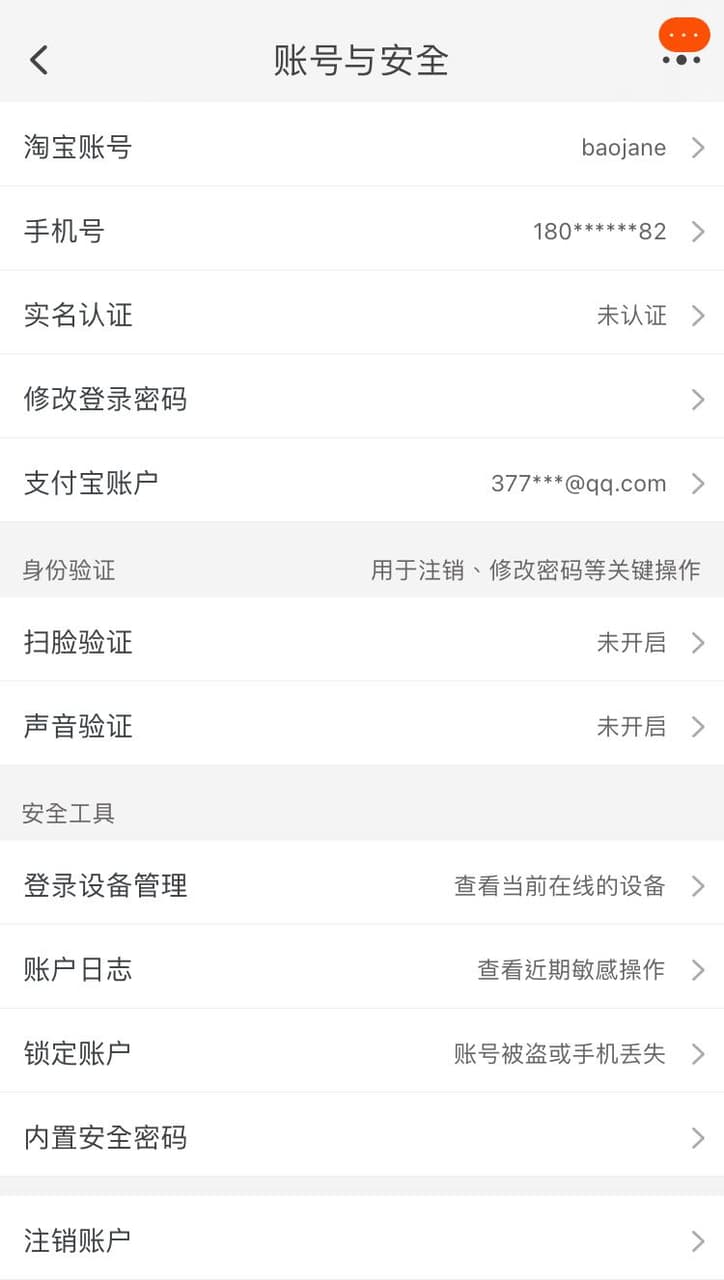Open 实名认证 row
Viewport: 724px width, 1280px height.
click(x=362, y=316)
